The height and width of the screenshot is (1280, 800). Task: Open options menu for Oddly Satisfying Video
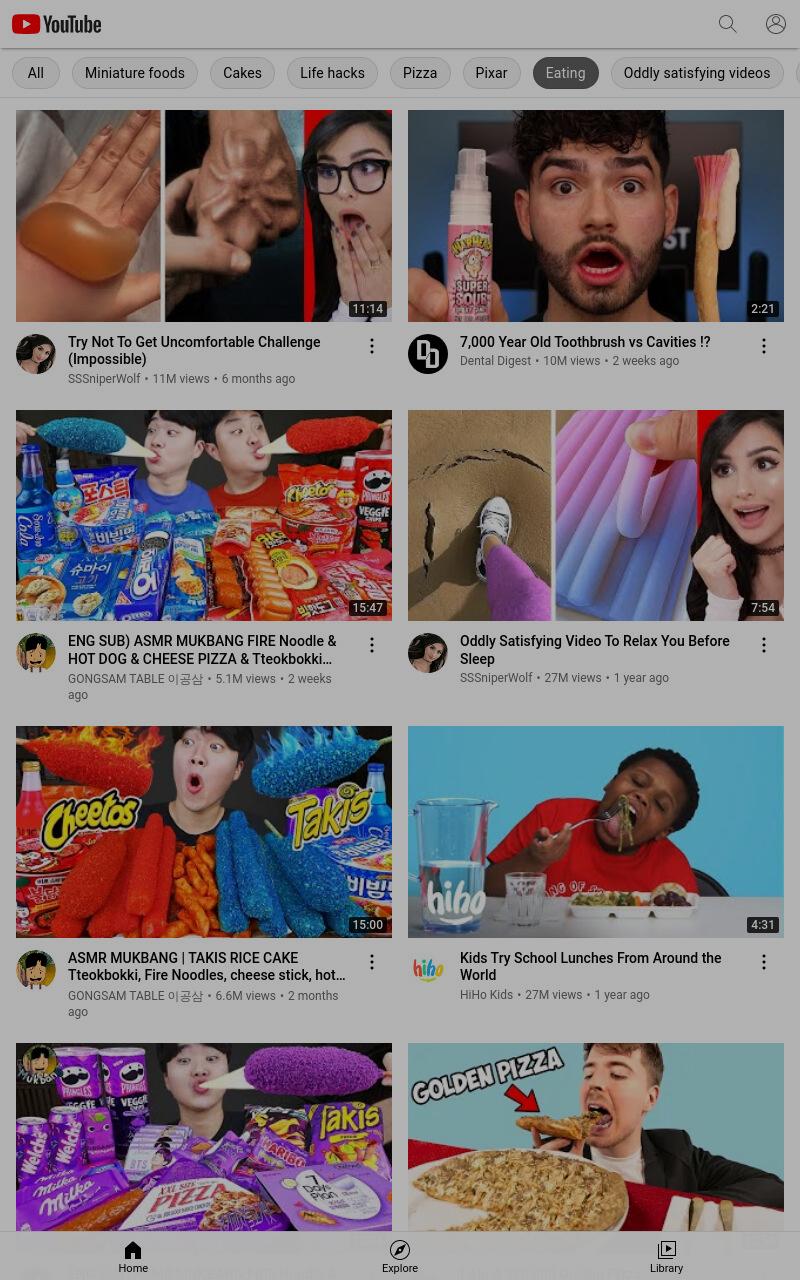(x=764, y=646)
